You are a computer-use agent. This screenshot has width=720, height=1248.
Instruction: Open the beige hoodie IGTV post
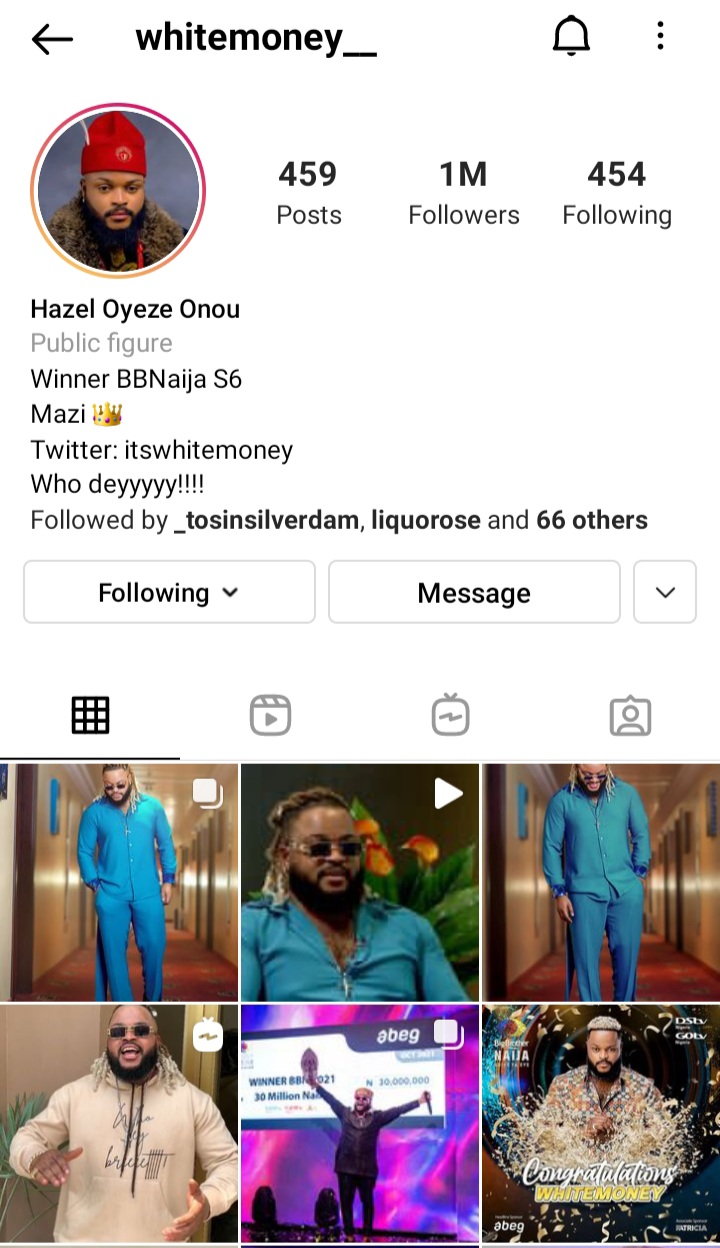(x=118, y=1124)
